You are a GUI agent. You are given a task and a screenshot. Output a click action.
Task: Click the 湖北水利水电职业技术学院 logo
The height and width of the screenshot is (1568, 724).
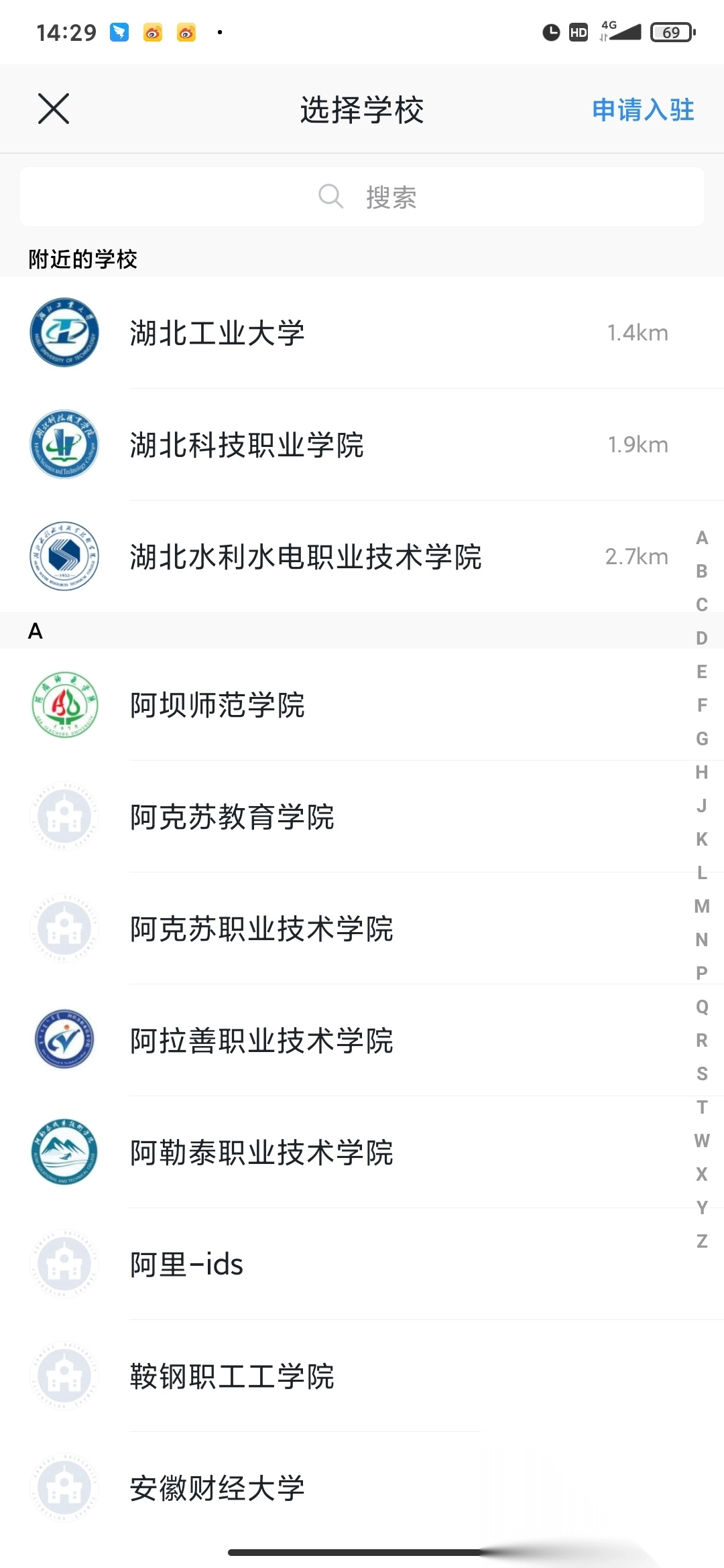(64, 556)
